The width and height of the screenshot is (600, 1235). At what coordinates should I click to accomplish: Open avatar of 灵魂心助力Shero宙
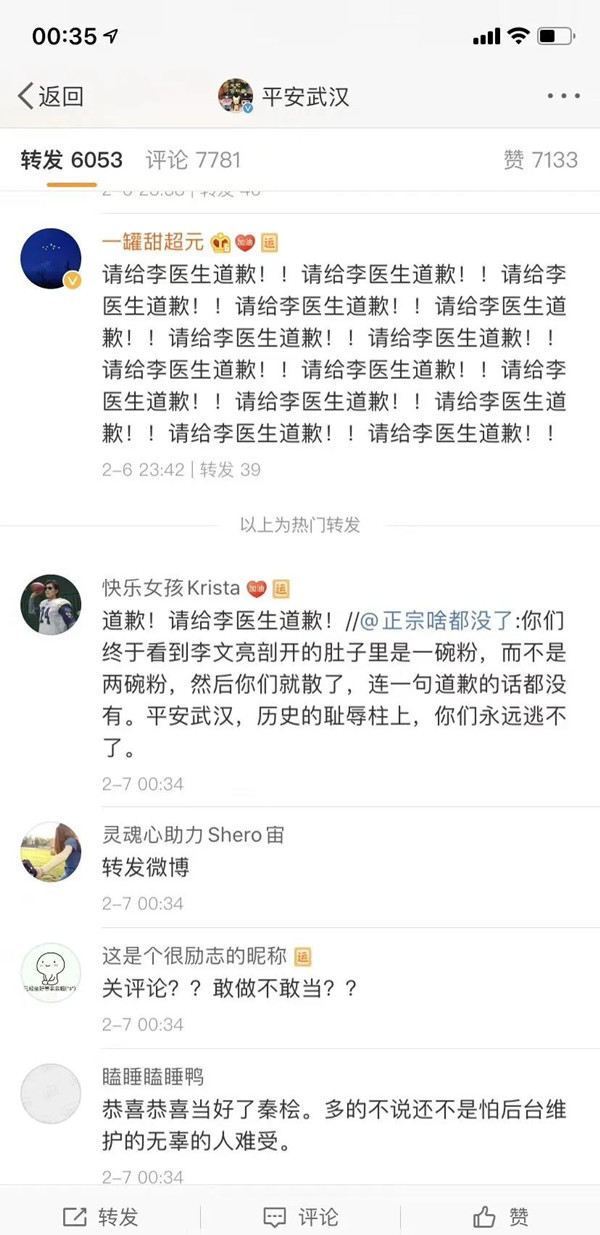(x=50, y=852)
